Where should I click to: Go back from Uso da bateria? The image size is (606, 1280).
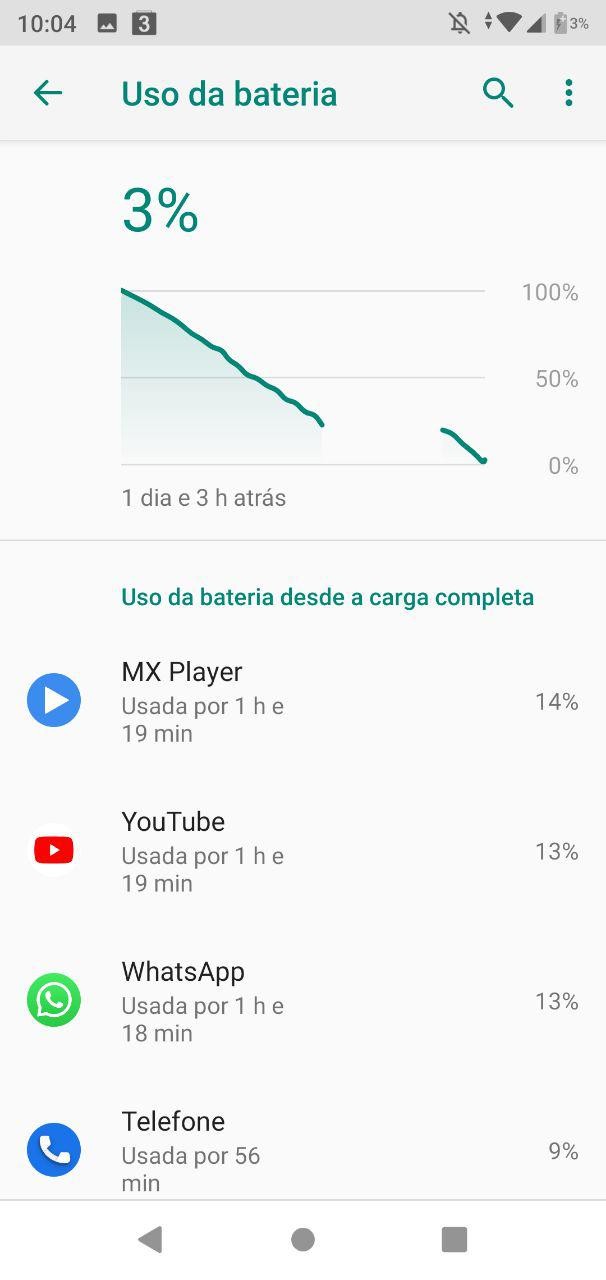click(47, 94)
